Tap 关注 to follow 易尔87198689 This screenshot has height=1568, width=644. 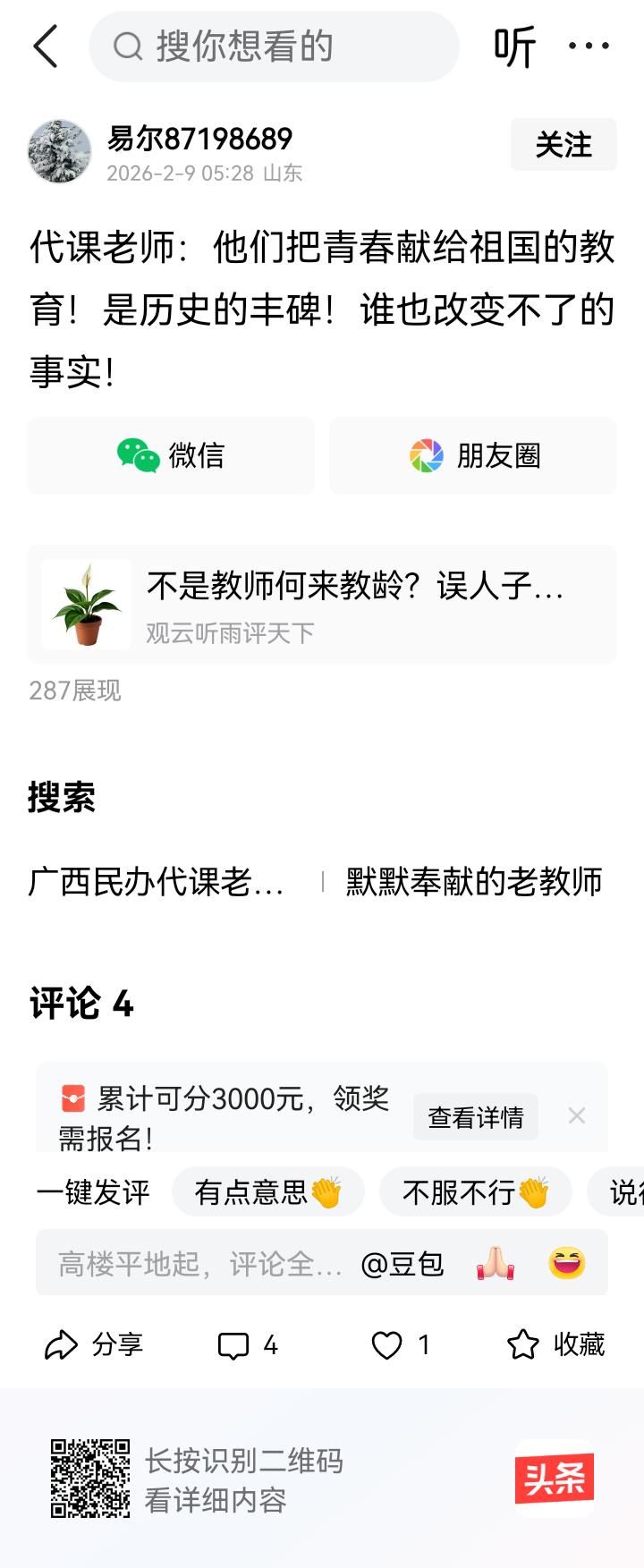pos(563,145)
